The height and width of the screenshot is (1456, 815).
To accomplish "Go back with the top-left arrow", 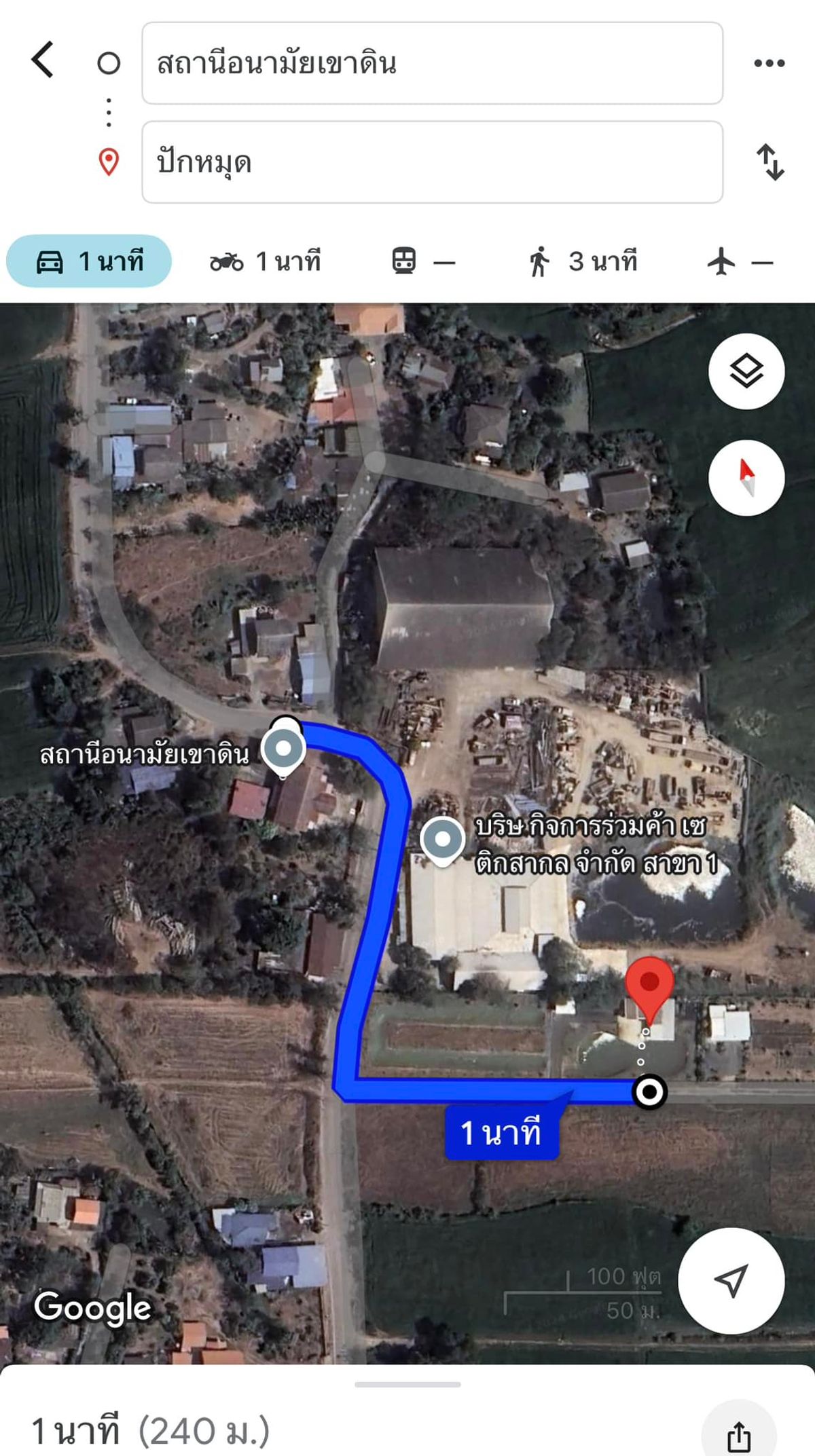I will [x=43, y=60].
